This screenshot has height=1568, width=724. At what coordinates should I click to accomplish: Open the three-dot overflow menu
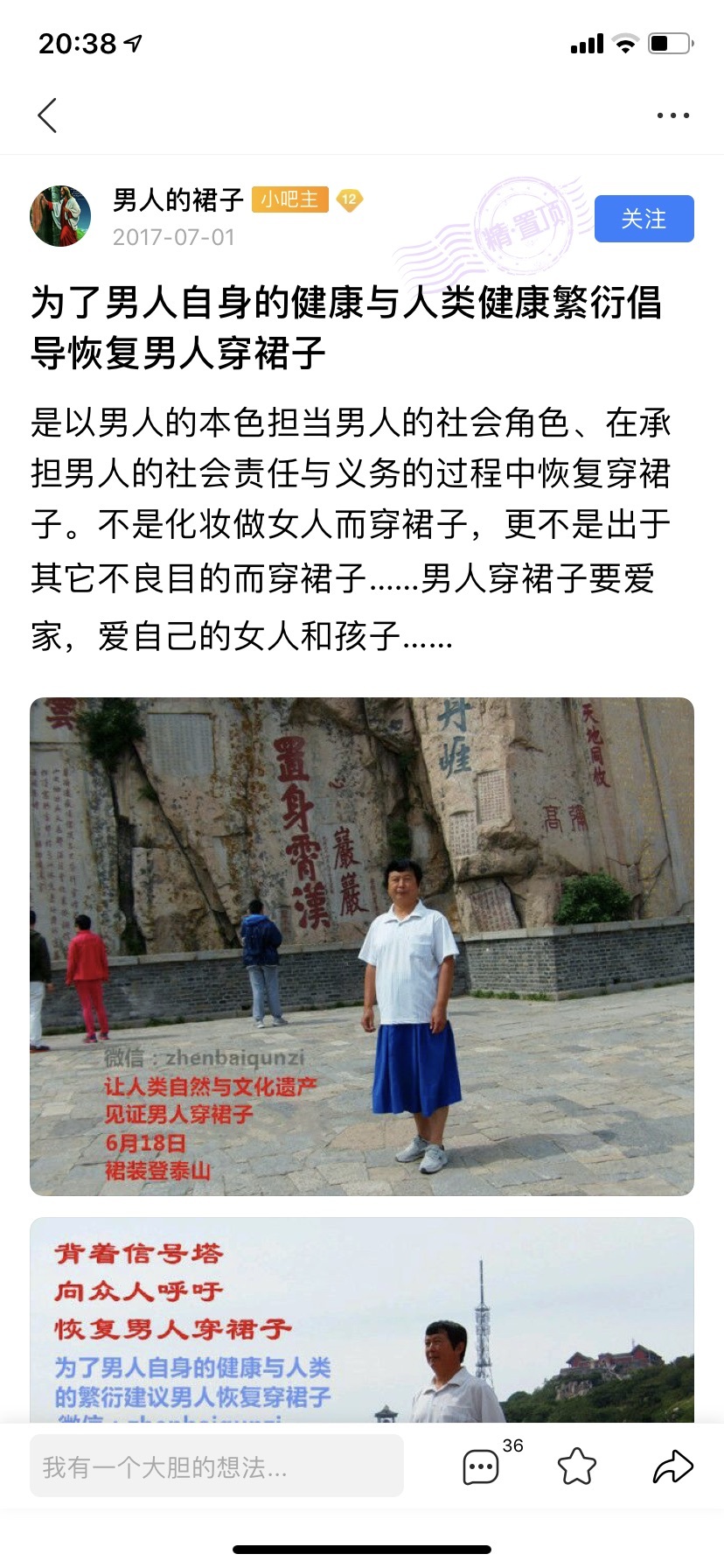tap(672, 115)
